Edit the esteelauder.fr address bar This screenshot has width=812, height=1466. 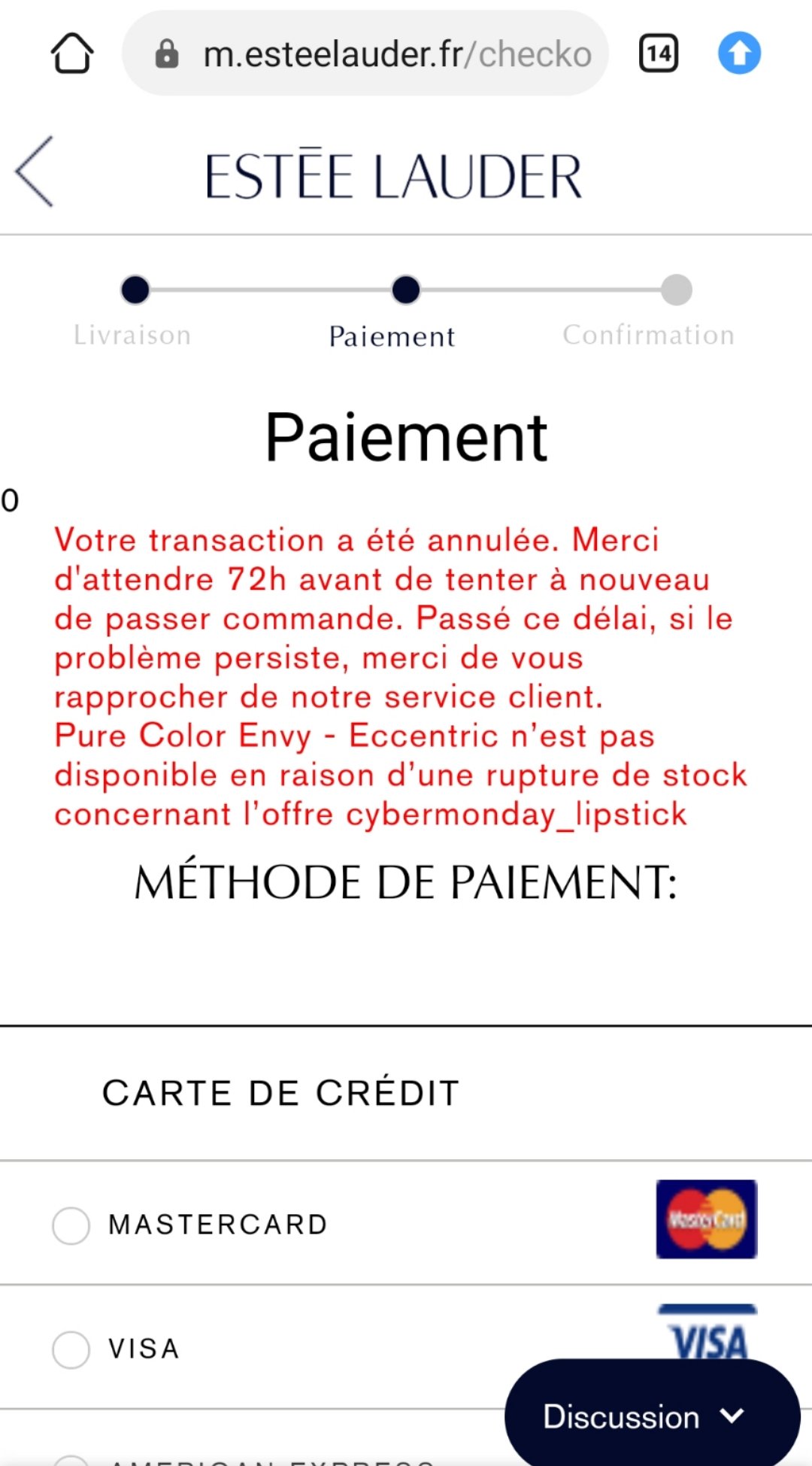coord(365,53)
